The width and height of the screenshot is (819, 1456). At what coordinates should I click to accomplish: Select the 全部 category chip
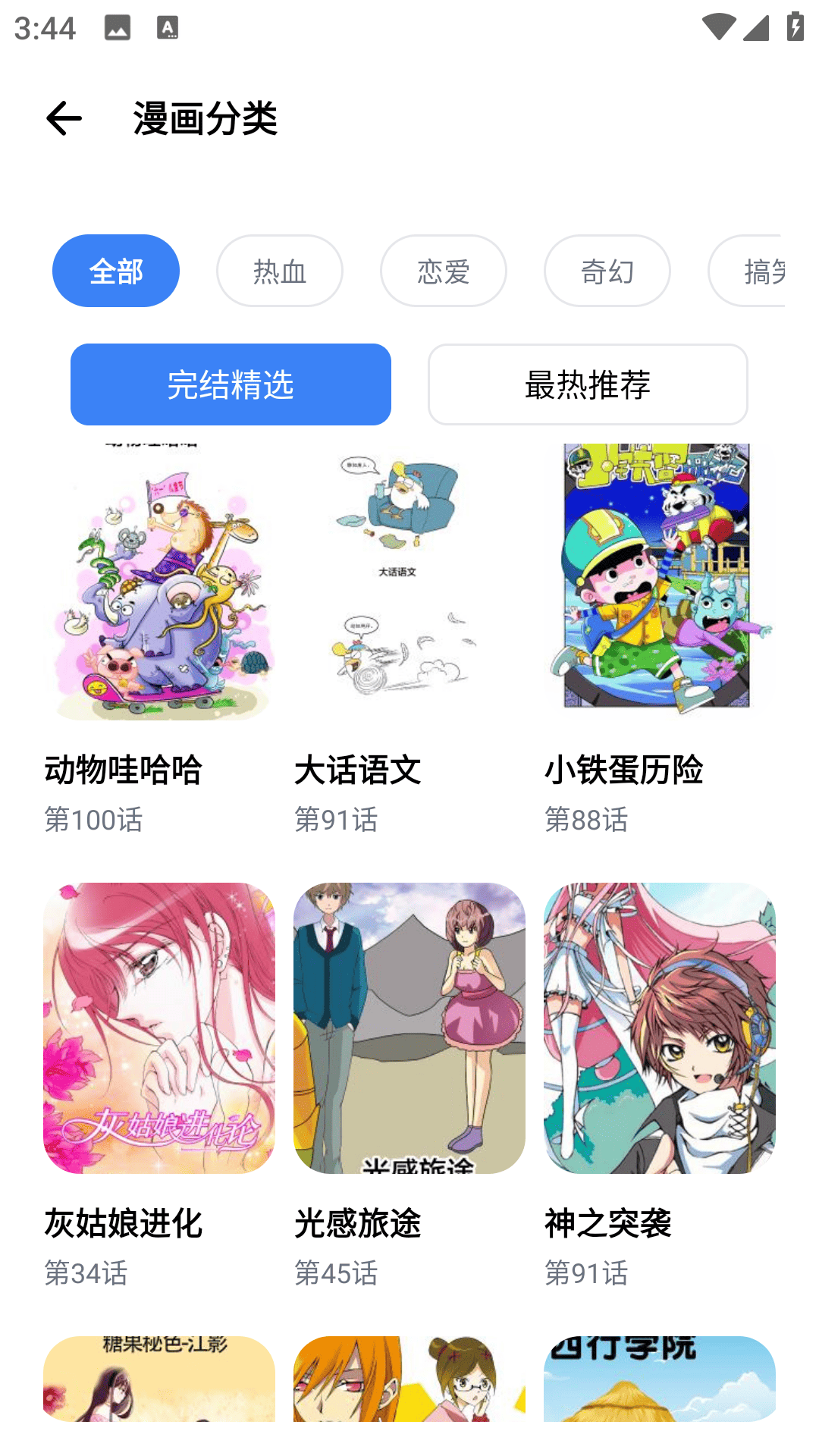(x=115, y=271)
